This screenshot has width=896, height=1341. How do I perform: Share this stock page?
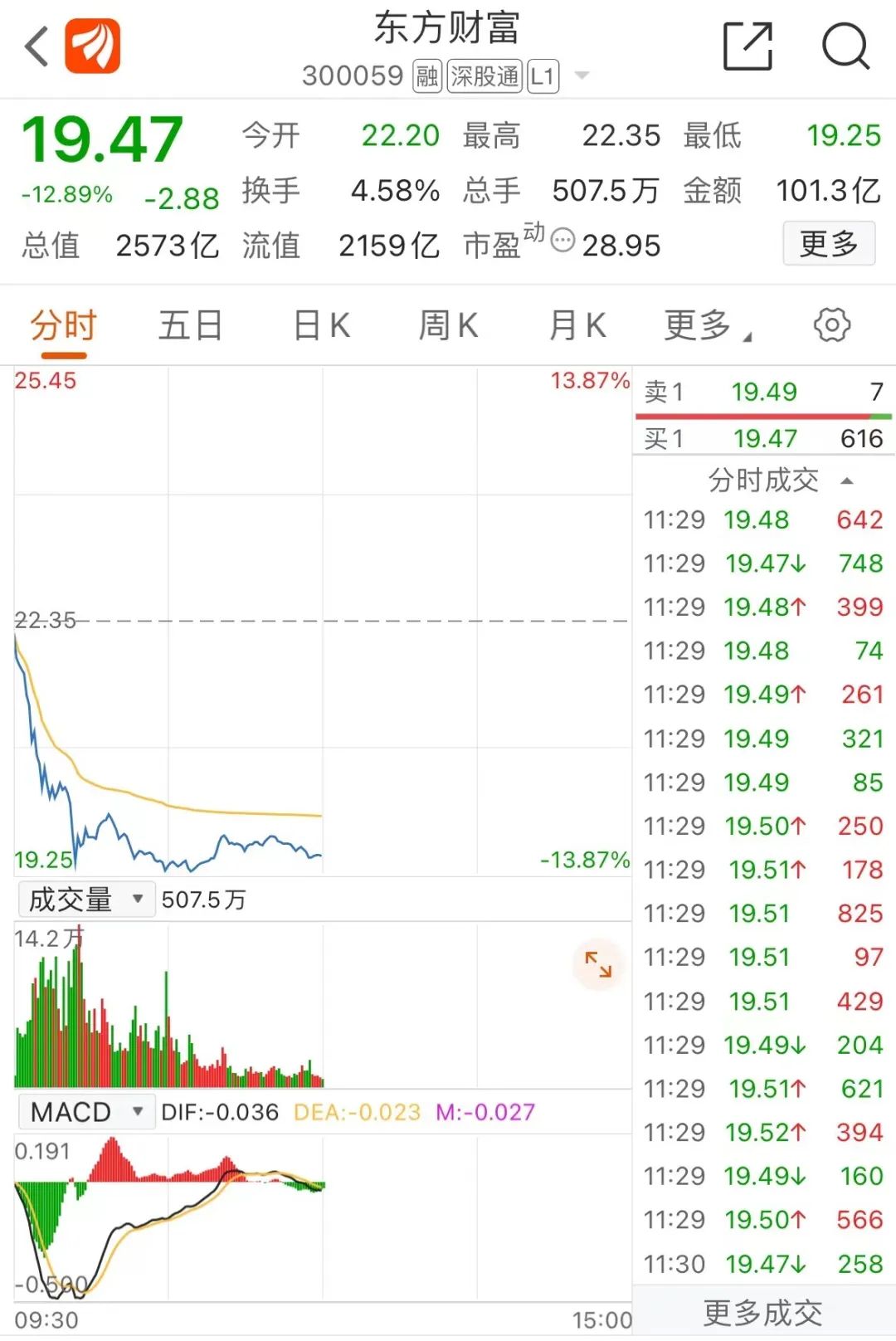[x=747, y=46]
